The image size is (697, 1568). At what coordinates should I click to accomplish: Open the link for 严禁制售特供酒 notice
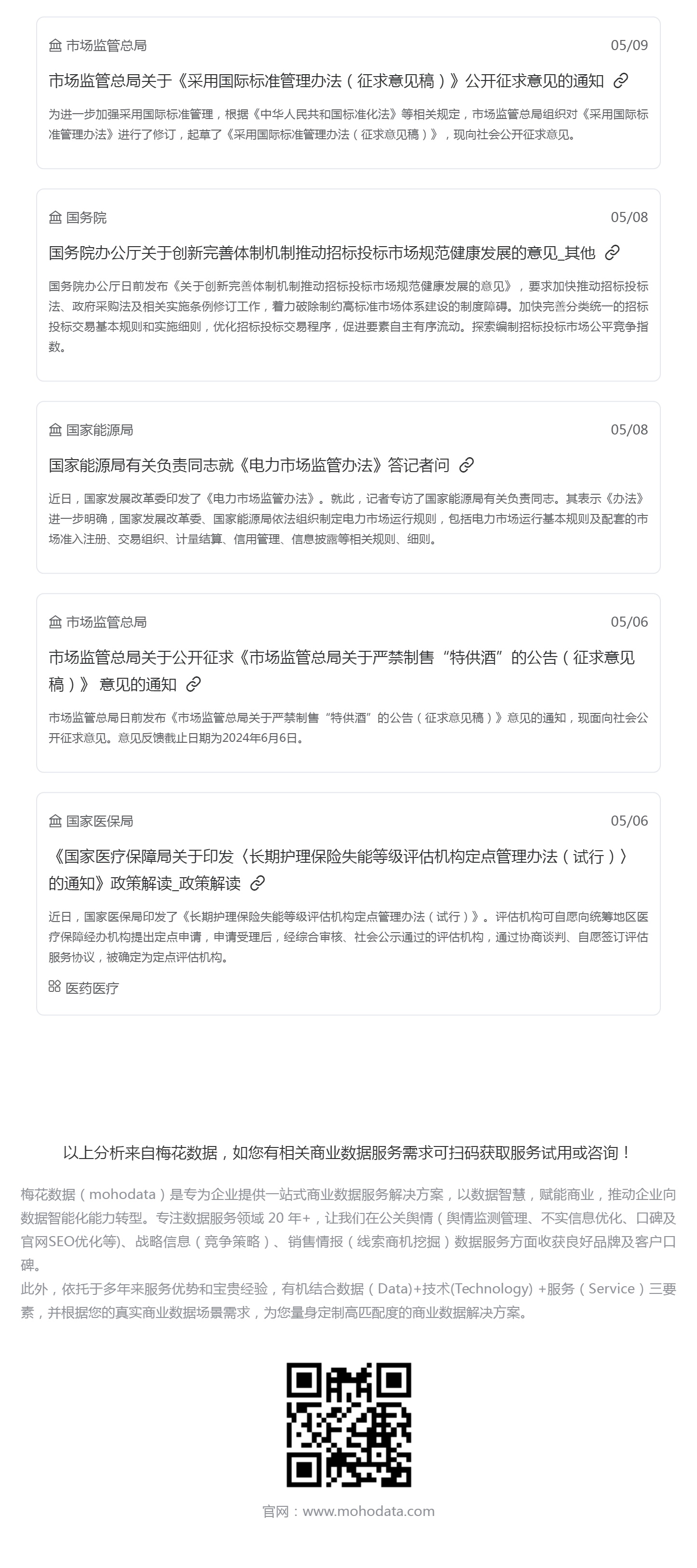click(193, 684)
